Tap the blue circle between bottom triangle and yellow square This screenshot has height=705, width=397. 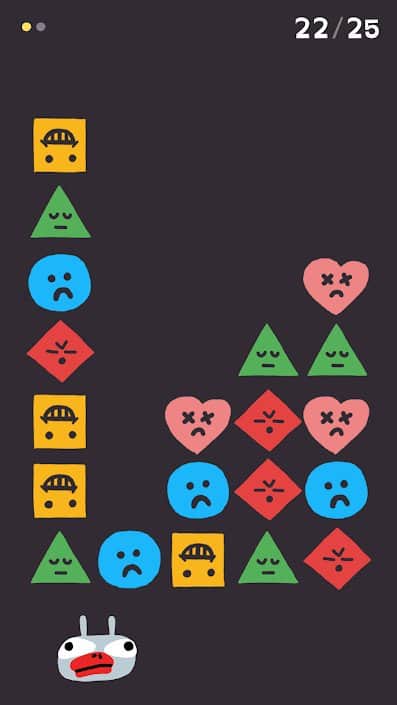129,559
